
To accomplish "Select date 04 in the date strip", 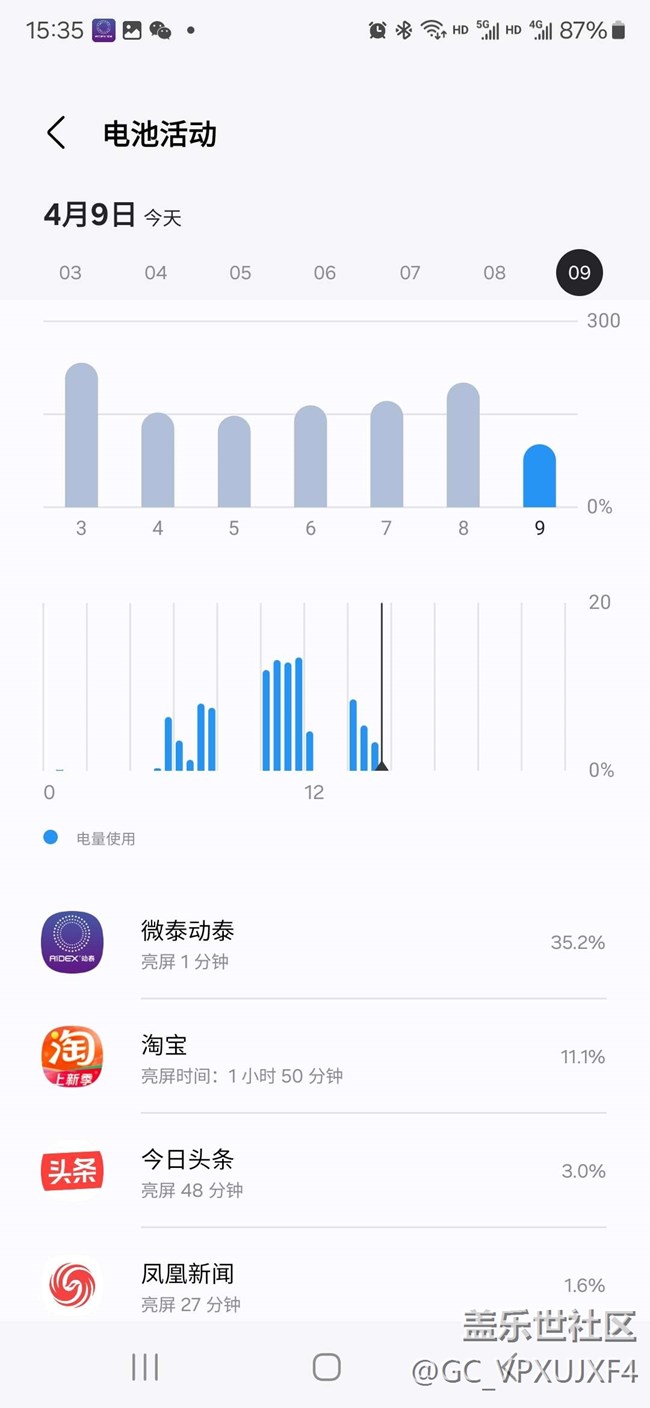I will click(x=155, y=273).
